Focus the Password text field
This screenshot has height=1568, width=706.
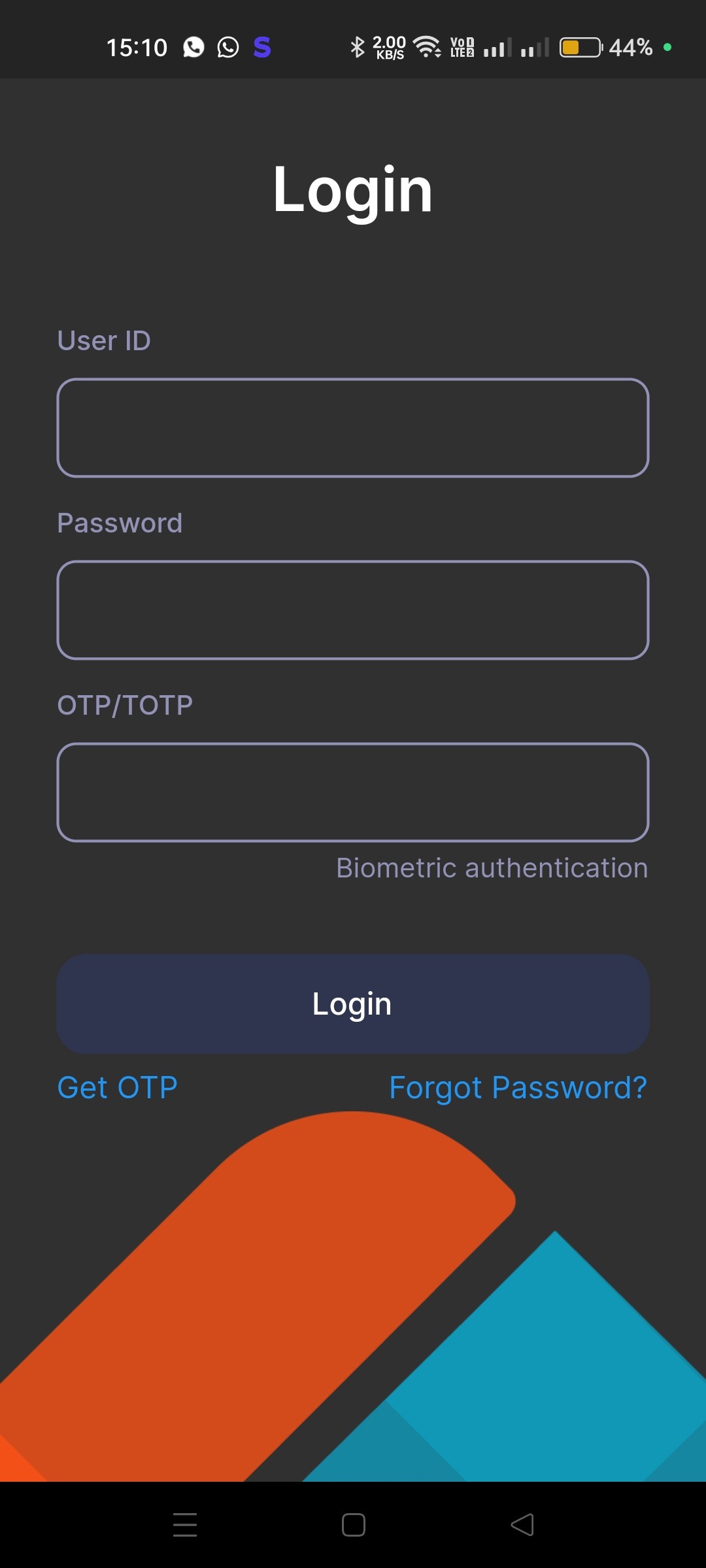(353, 610)
